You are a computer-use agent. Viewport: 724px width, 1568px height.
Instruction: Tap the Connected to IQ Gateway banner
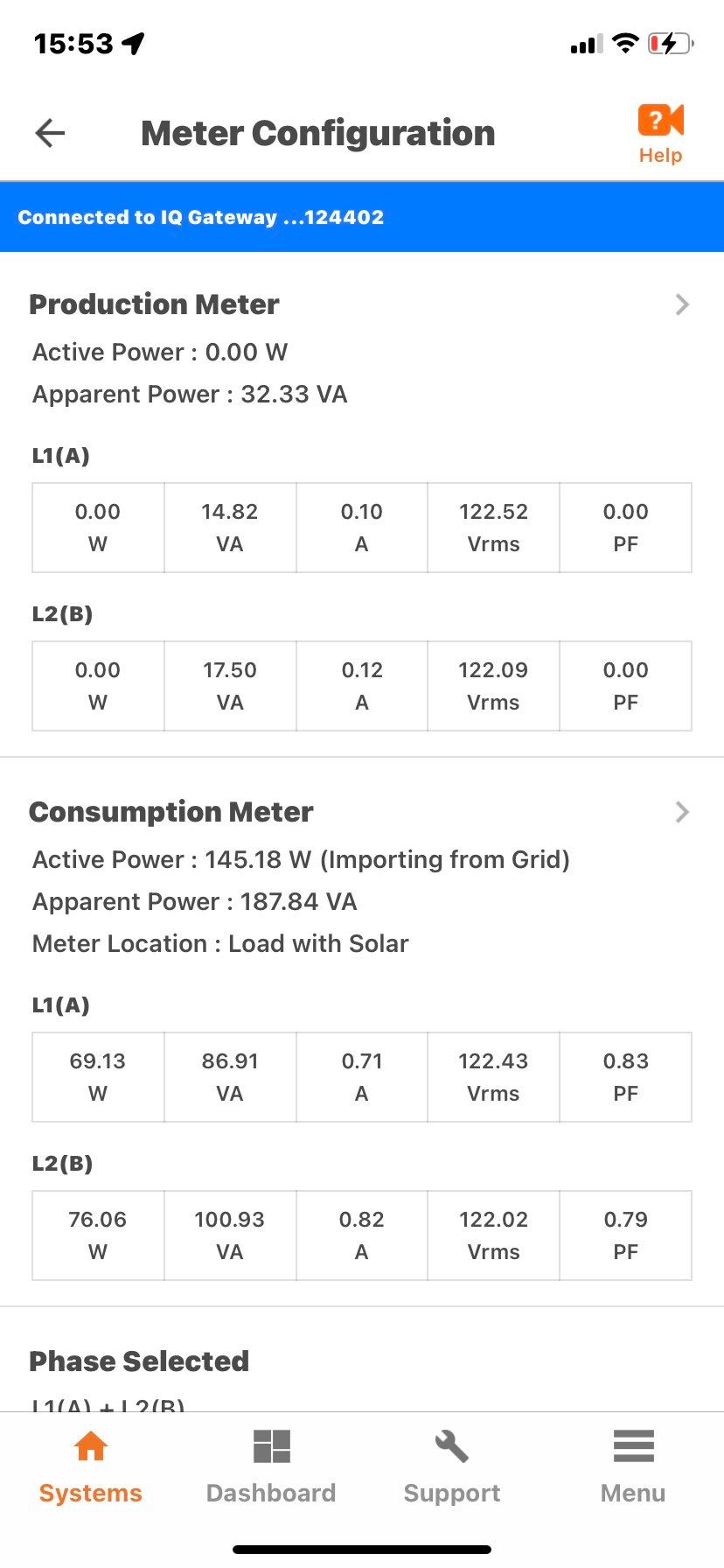pyautogui.click(x=362, y=217)
